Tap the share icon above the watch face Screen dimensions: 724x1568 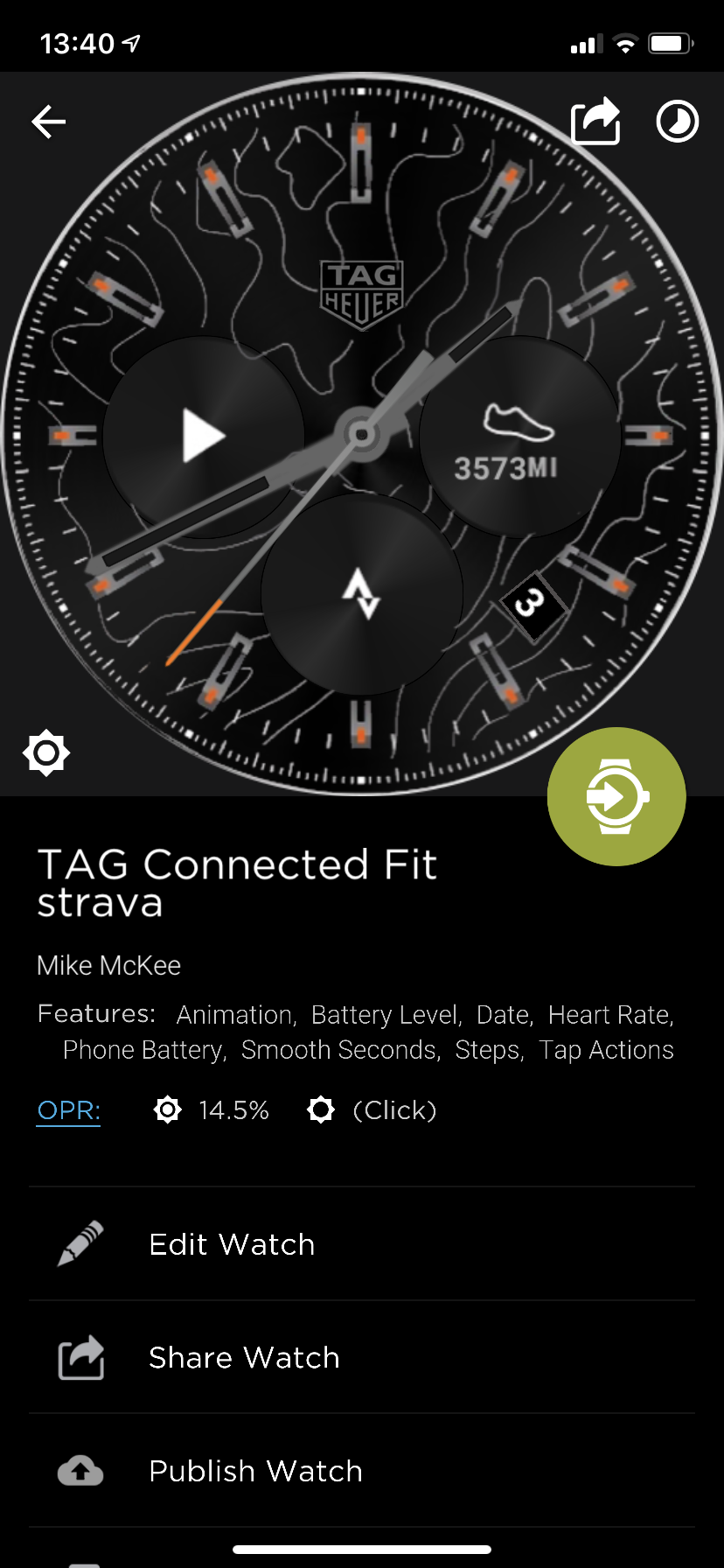click(595, 121)
